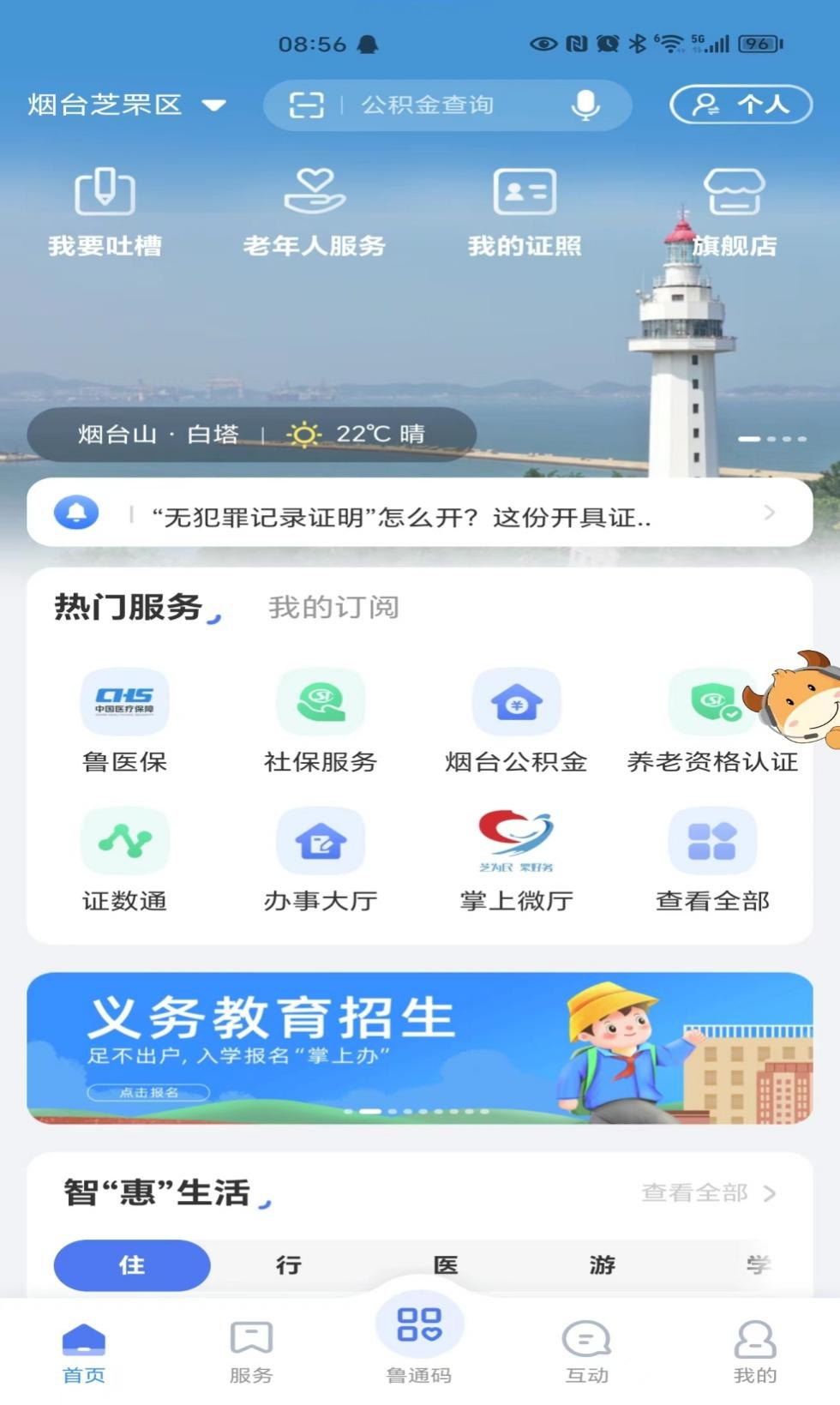Switch account type via 个人 button
The image size is (840, 1405).
point(741,105)
